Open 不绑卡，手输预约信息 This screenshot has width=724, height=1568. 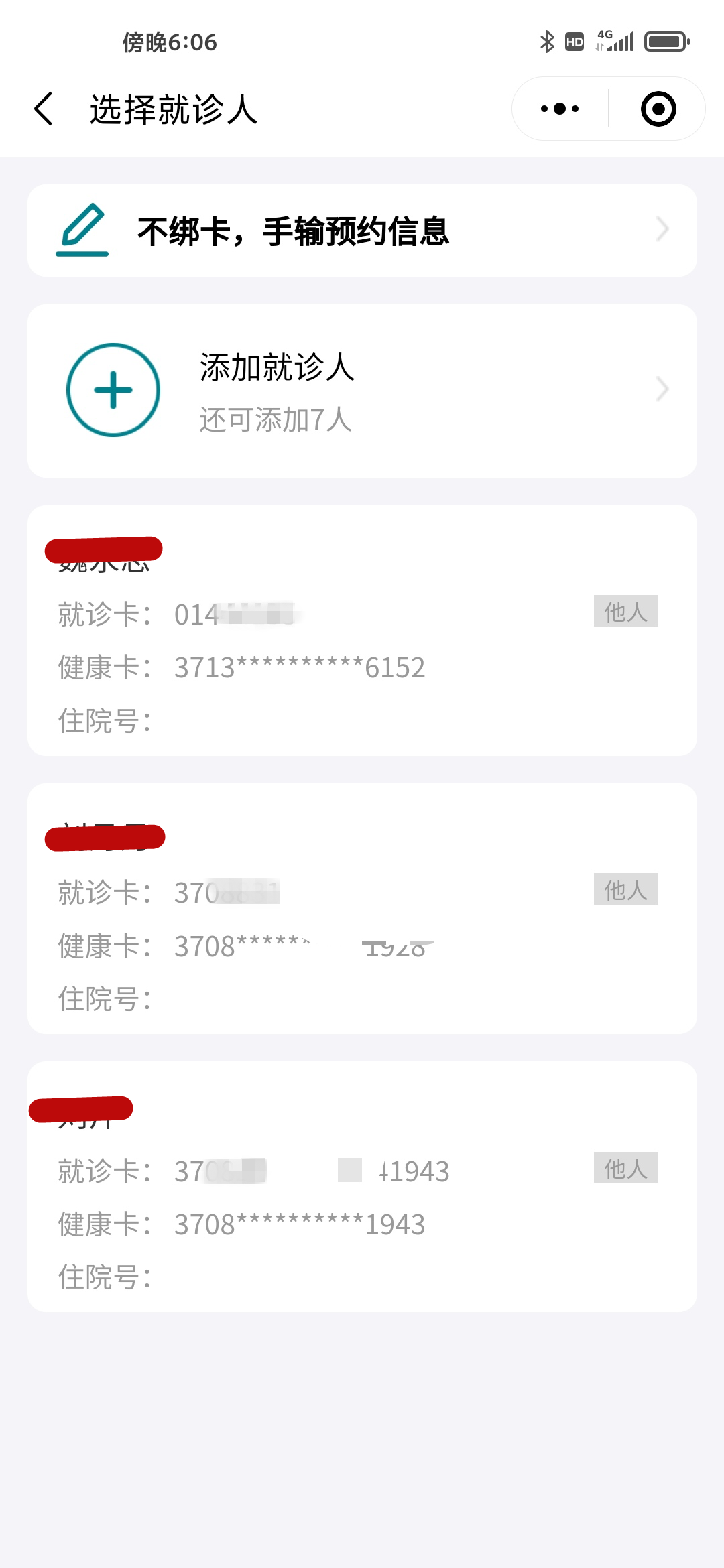(362, 231)
